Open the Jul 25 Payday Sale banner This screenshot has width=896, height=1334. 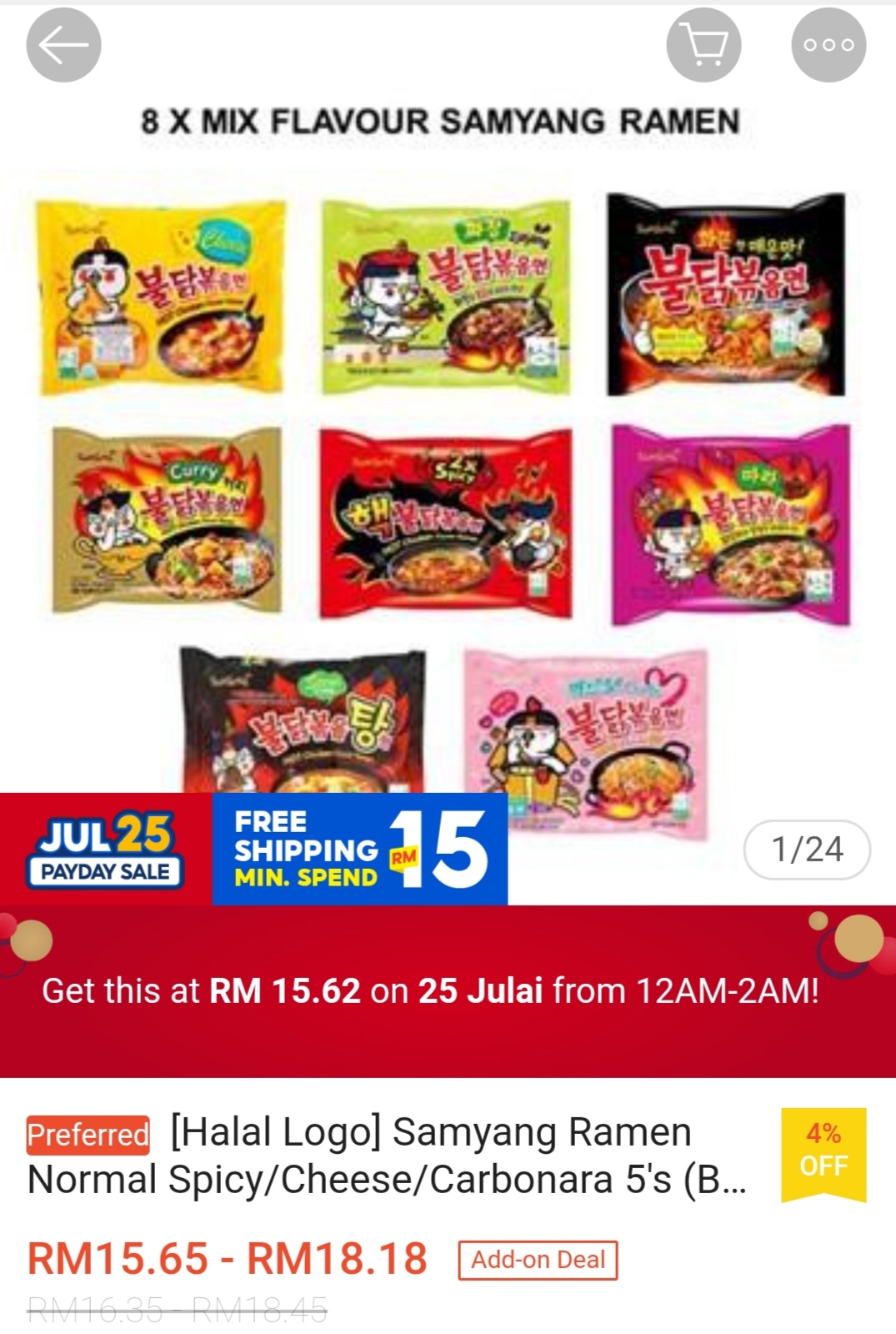pos(106,850)
